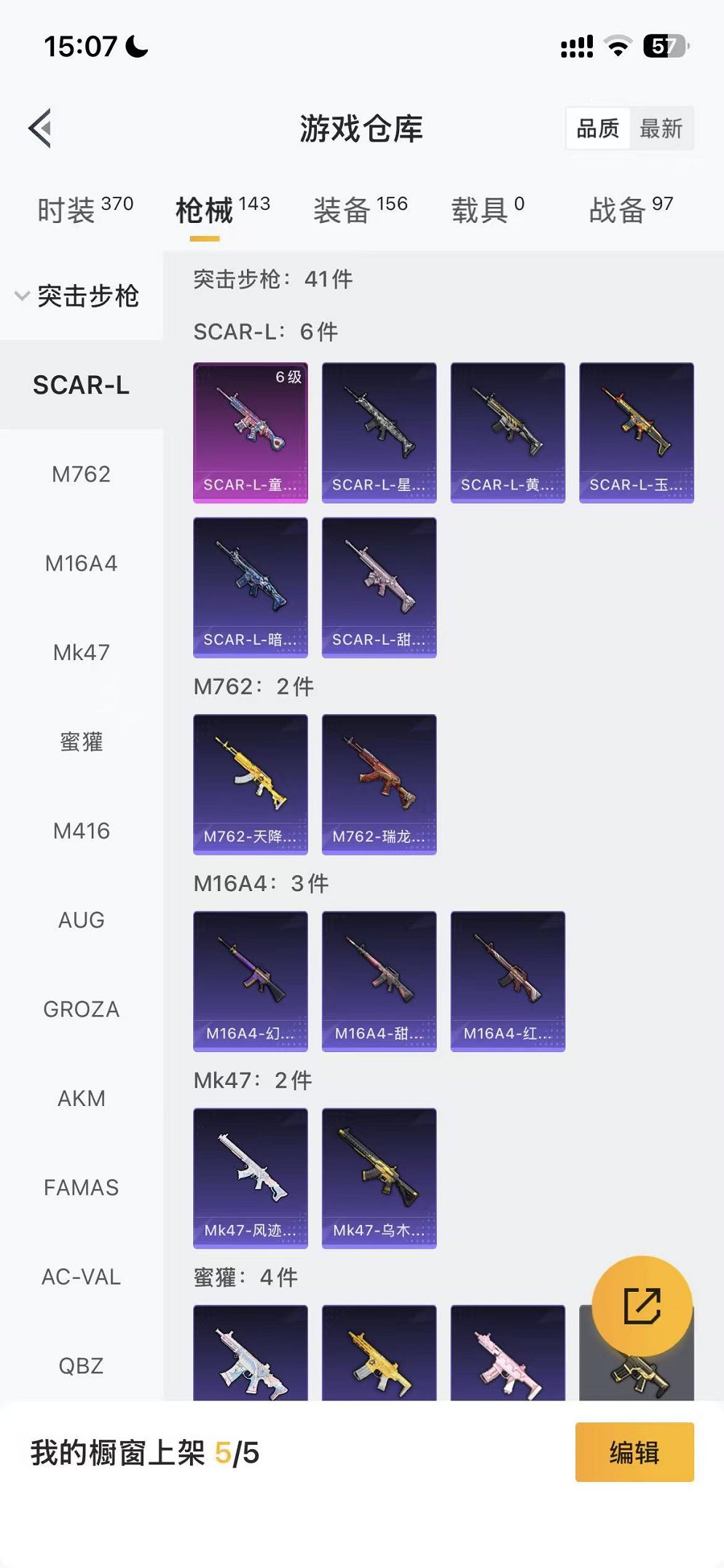This screenshot has width=724, height=1568.
Task: Tap the floating share button
Action: pyautogui.click(x=642, y=1306)
